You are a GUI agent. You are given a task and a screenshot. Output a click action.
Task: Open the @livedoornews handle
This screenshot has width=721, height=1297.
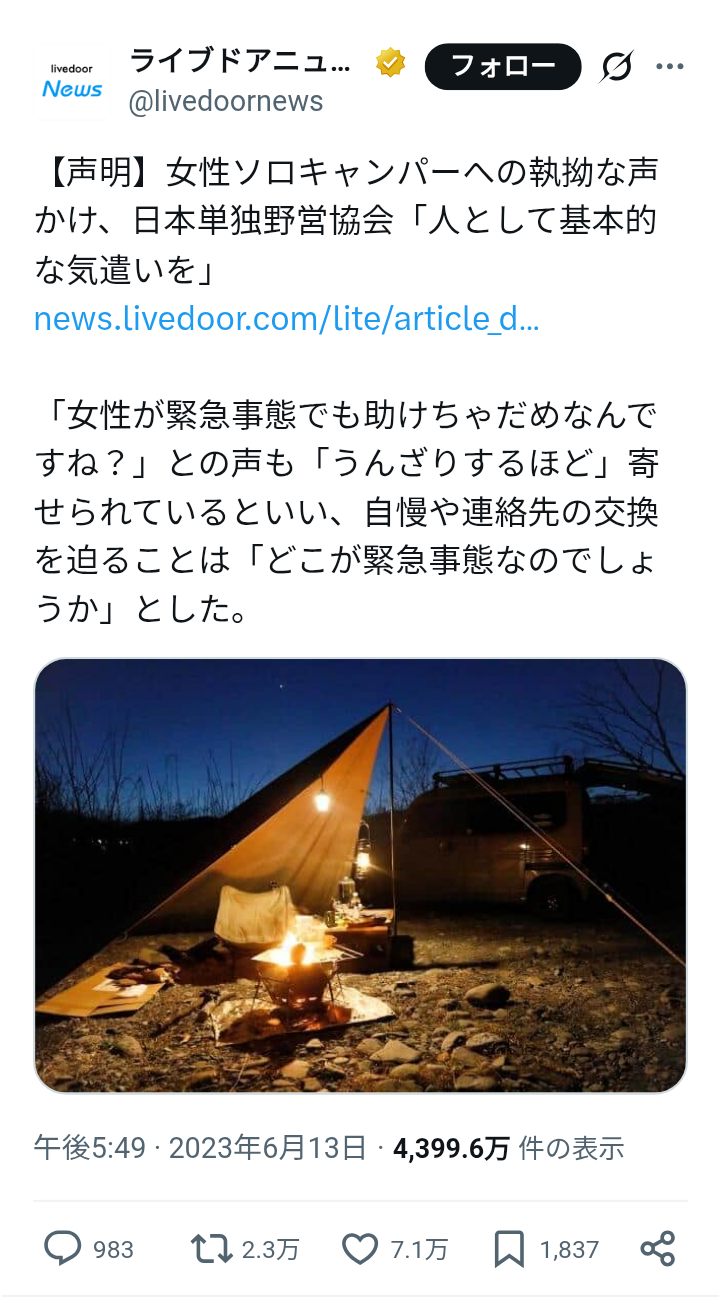(x=225, y=101)
